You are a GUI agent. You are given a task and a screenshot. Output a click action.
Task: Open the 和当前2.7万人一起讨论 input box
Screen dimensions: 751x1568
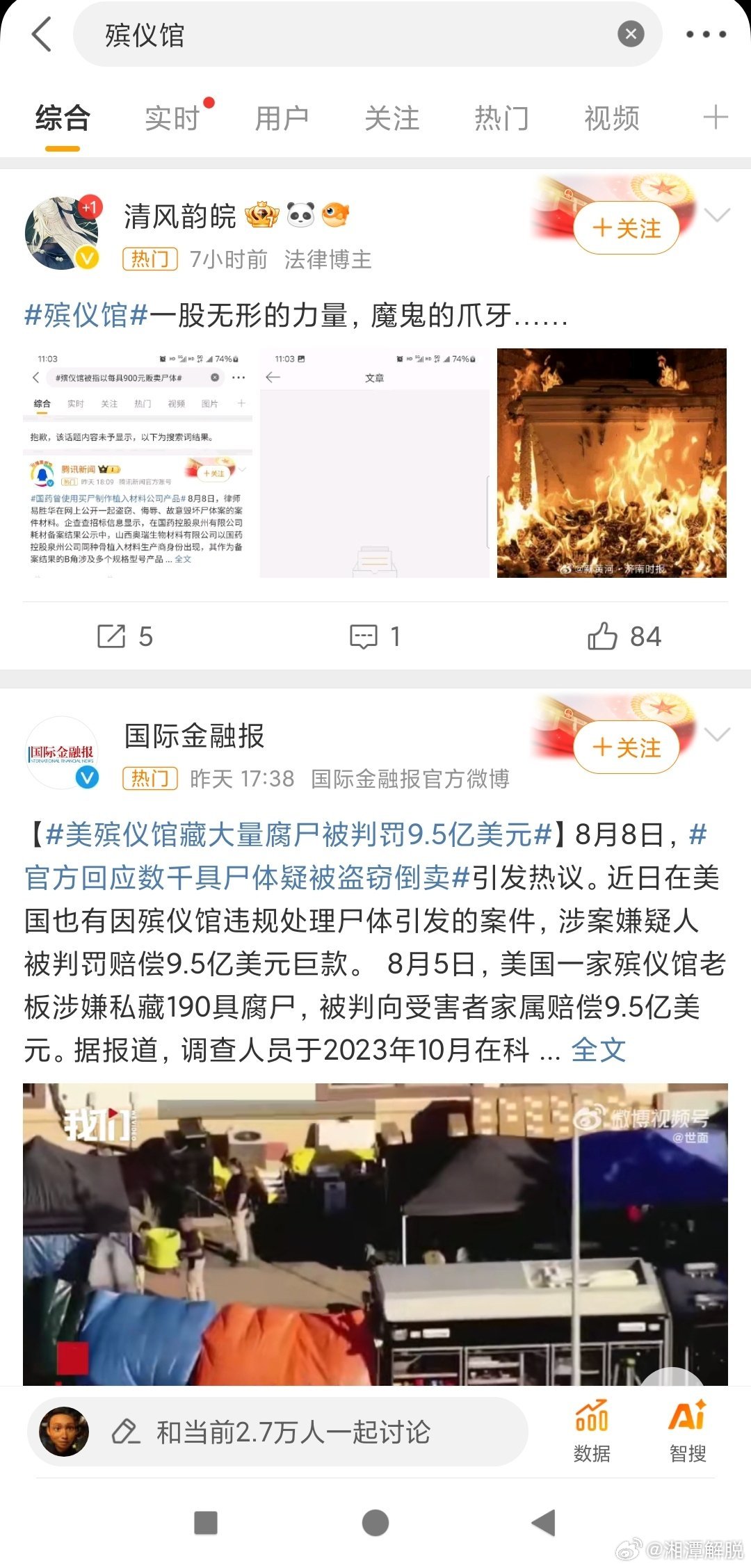click(x=277, y=1432)
